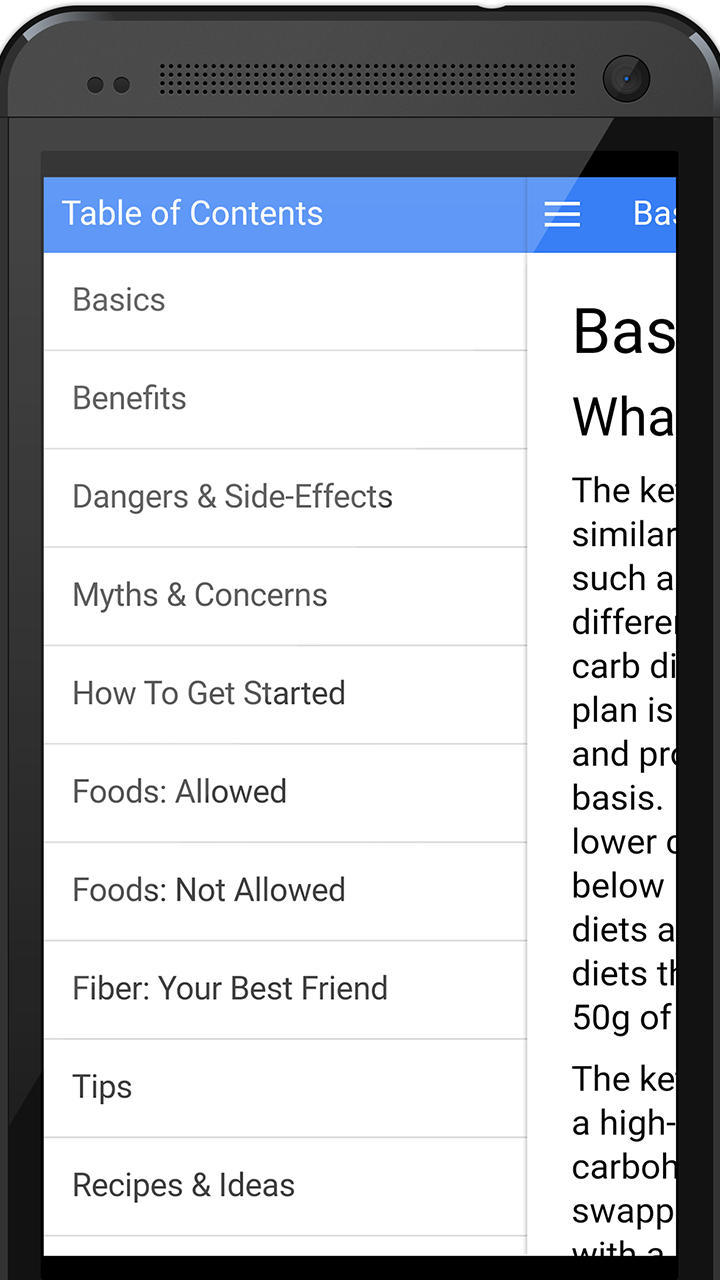This screenshot has width=720, height=1280.
Task: Tap the Basics title in the action bar
Action: tap(661, 214)
